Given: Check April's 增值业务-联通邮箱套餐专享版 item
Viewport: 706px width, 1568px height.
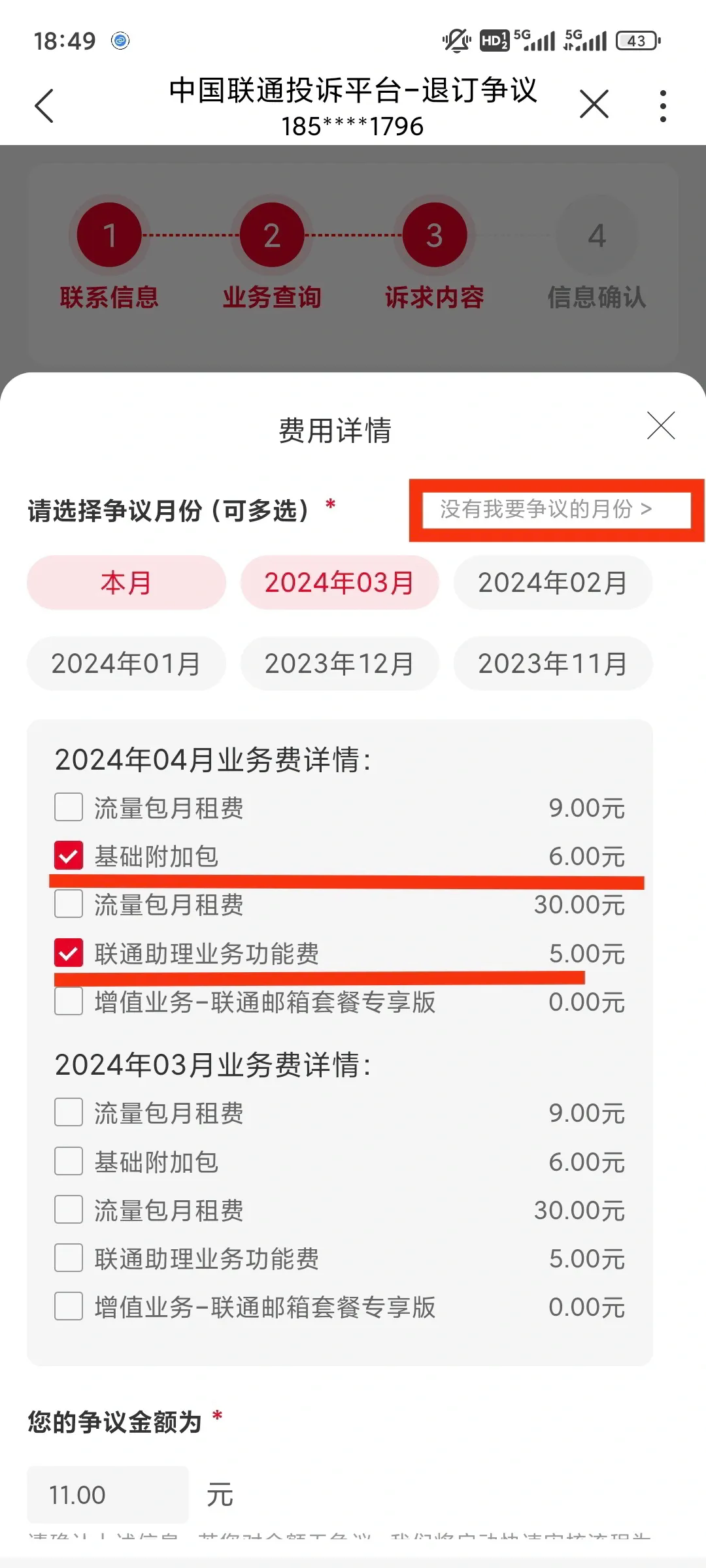Looking at the screenshot, I should click(68, 1003).
